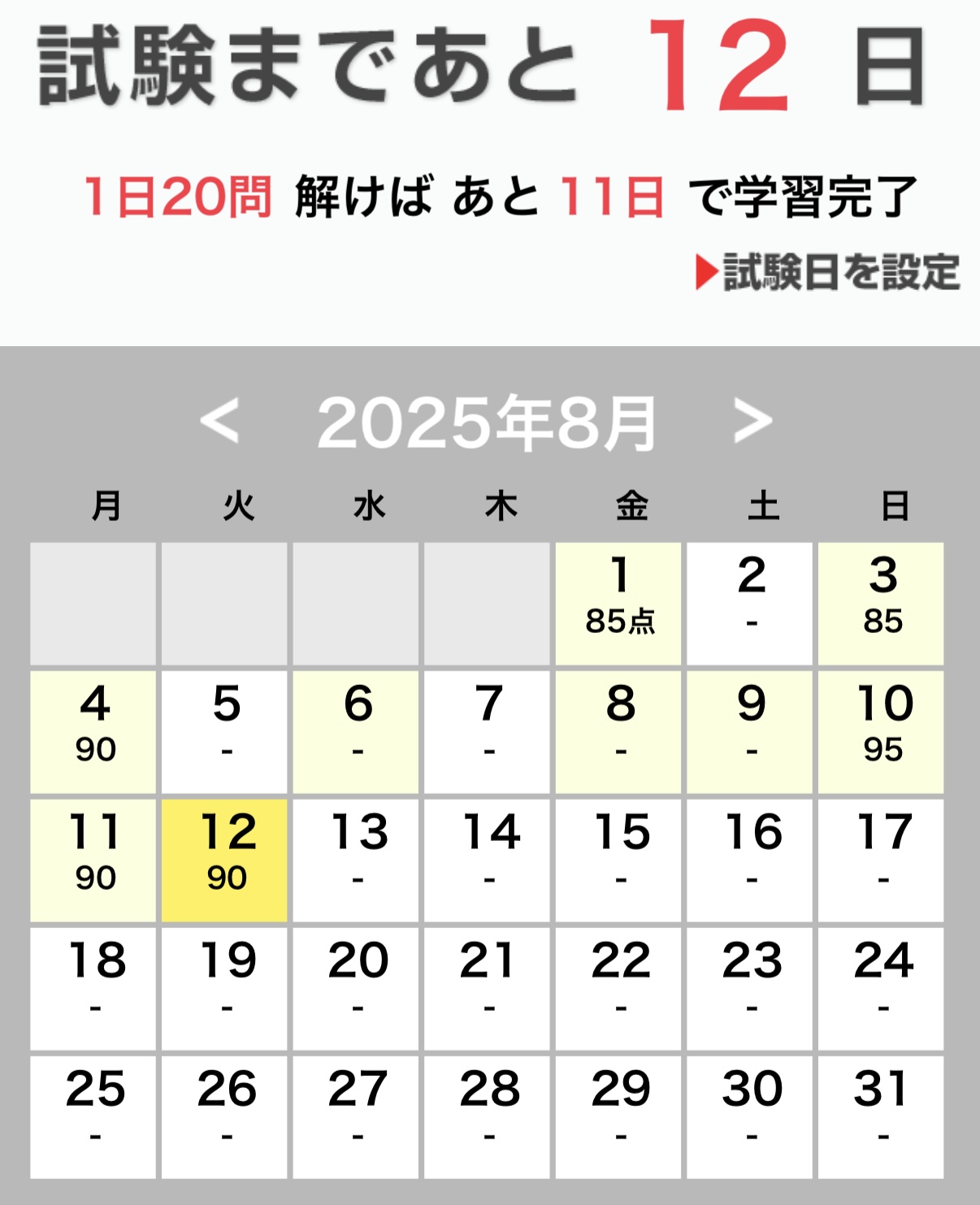The image size is (980, 1205).
Task: Open August 11 on the calendar
Action: point(93,860)
